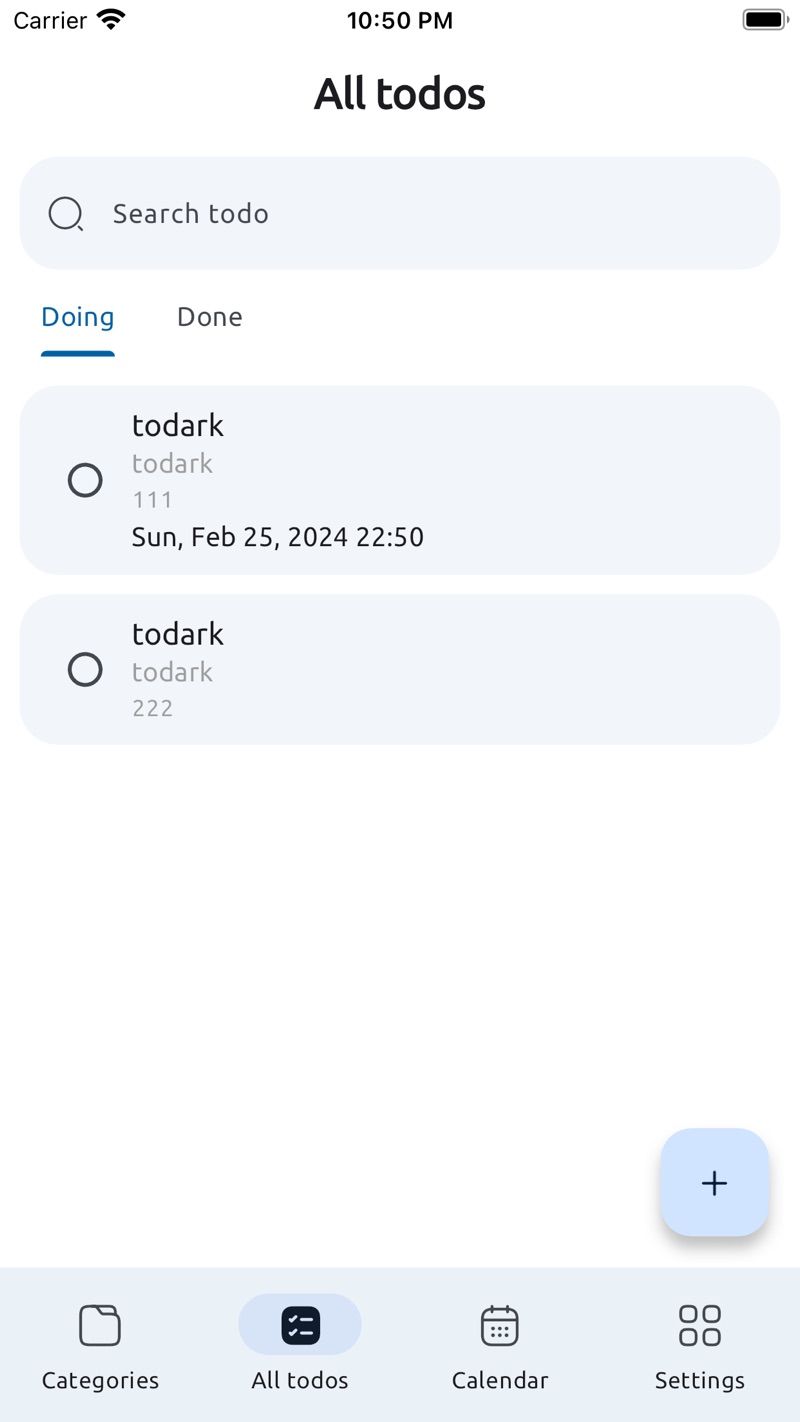Tap the plus icon to add a todo

(x=714, y=1182)
